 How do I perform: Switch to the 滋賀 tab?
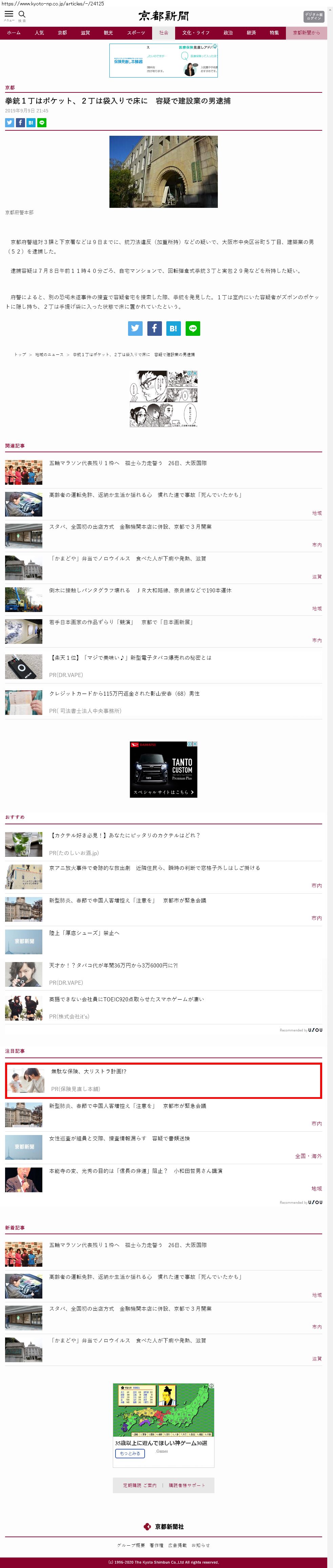(85, 33)
